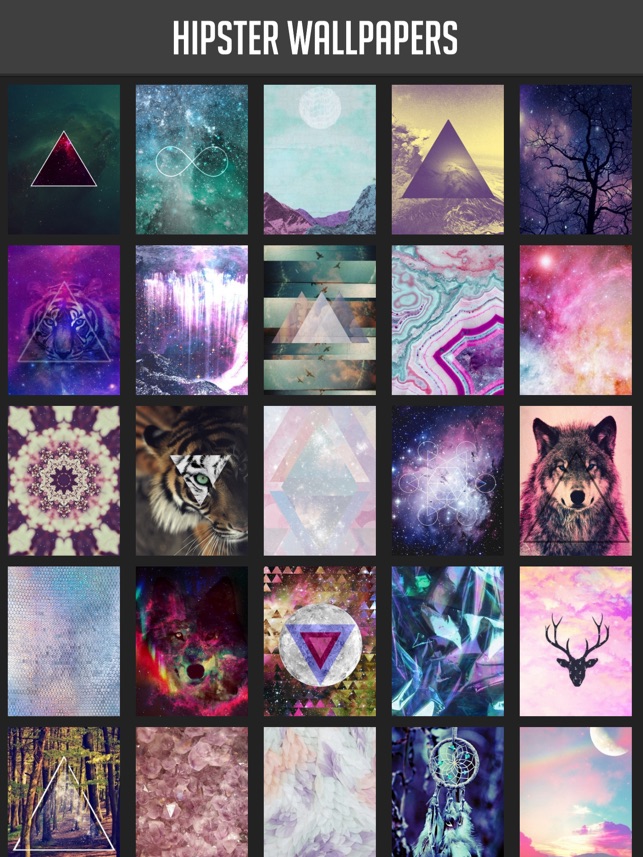Pick the pink and teal agate marble wallpaper
Viewport: 643px width, 857px height.
click(x=448, y=320)
